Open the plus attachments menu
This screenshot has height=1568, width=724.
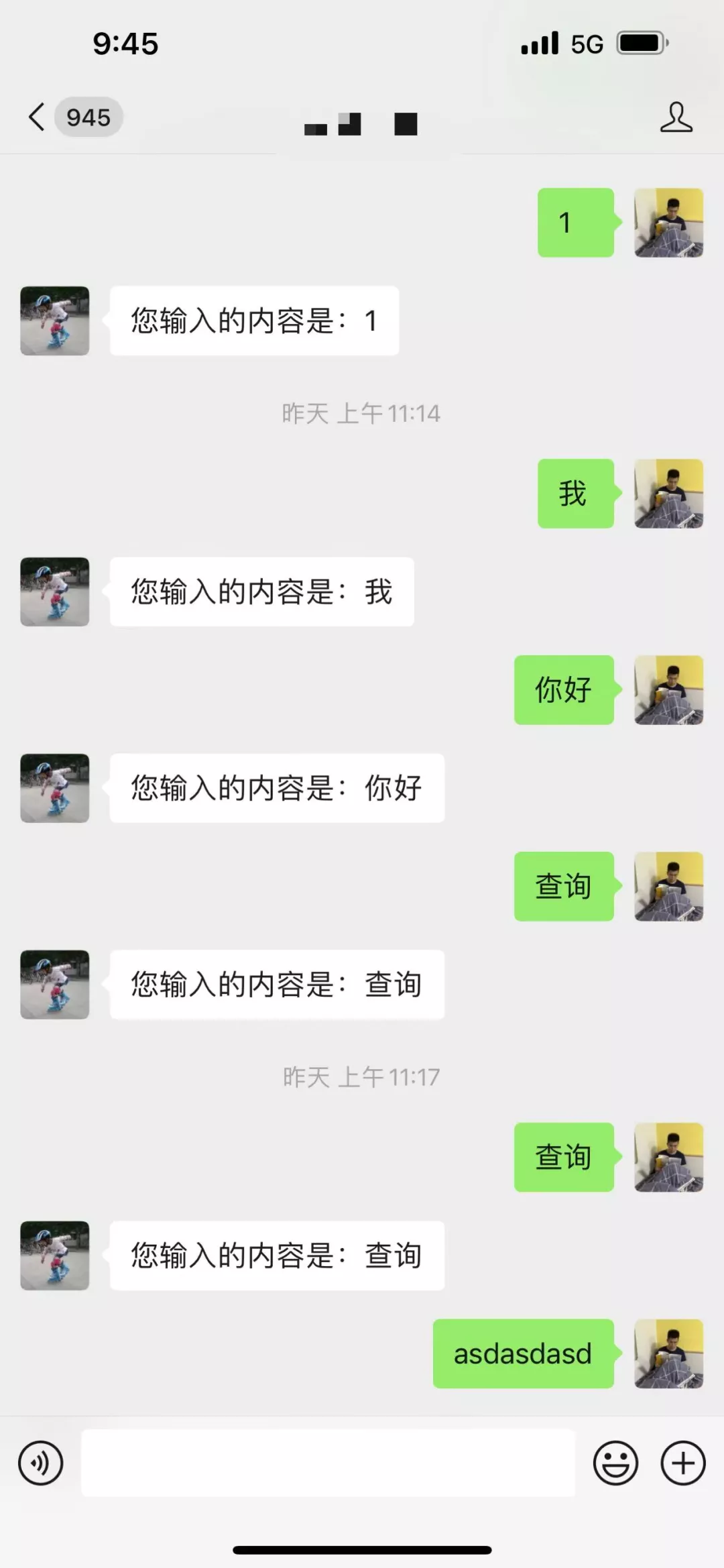tap(683, 1463)
